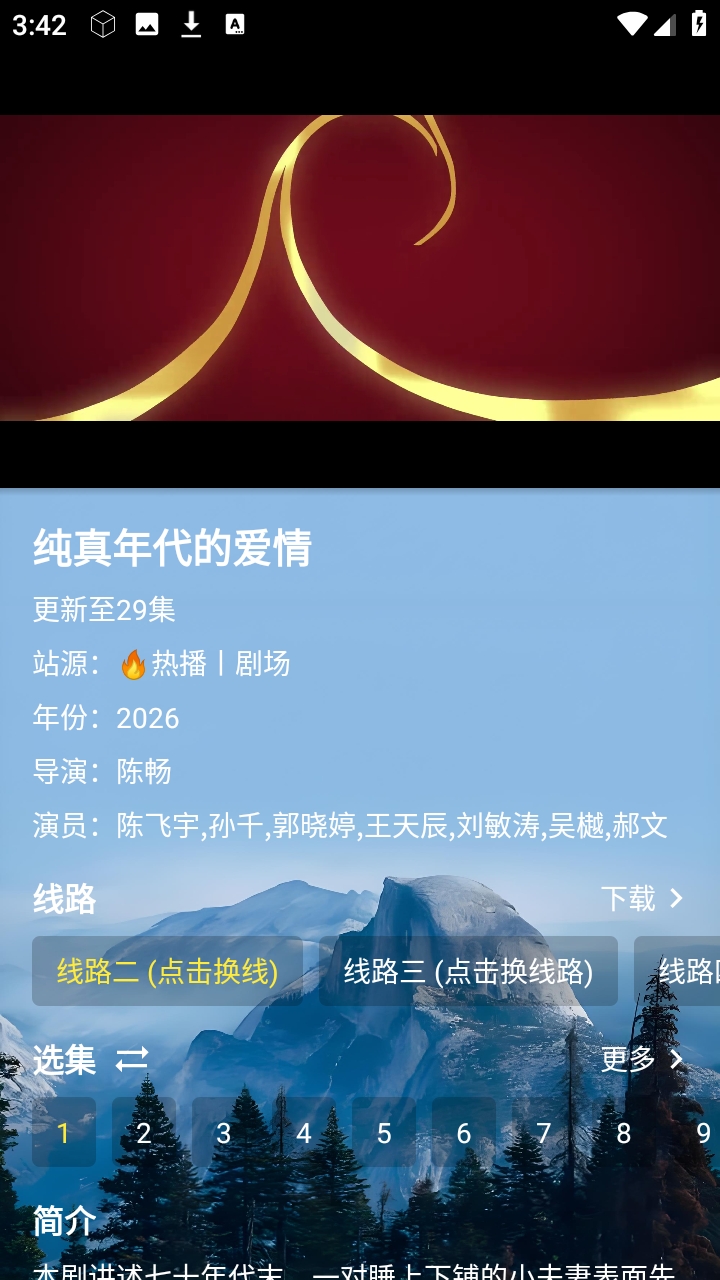
Task: Open 更多 to see all episodes
Action: click(642, 1059)
